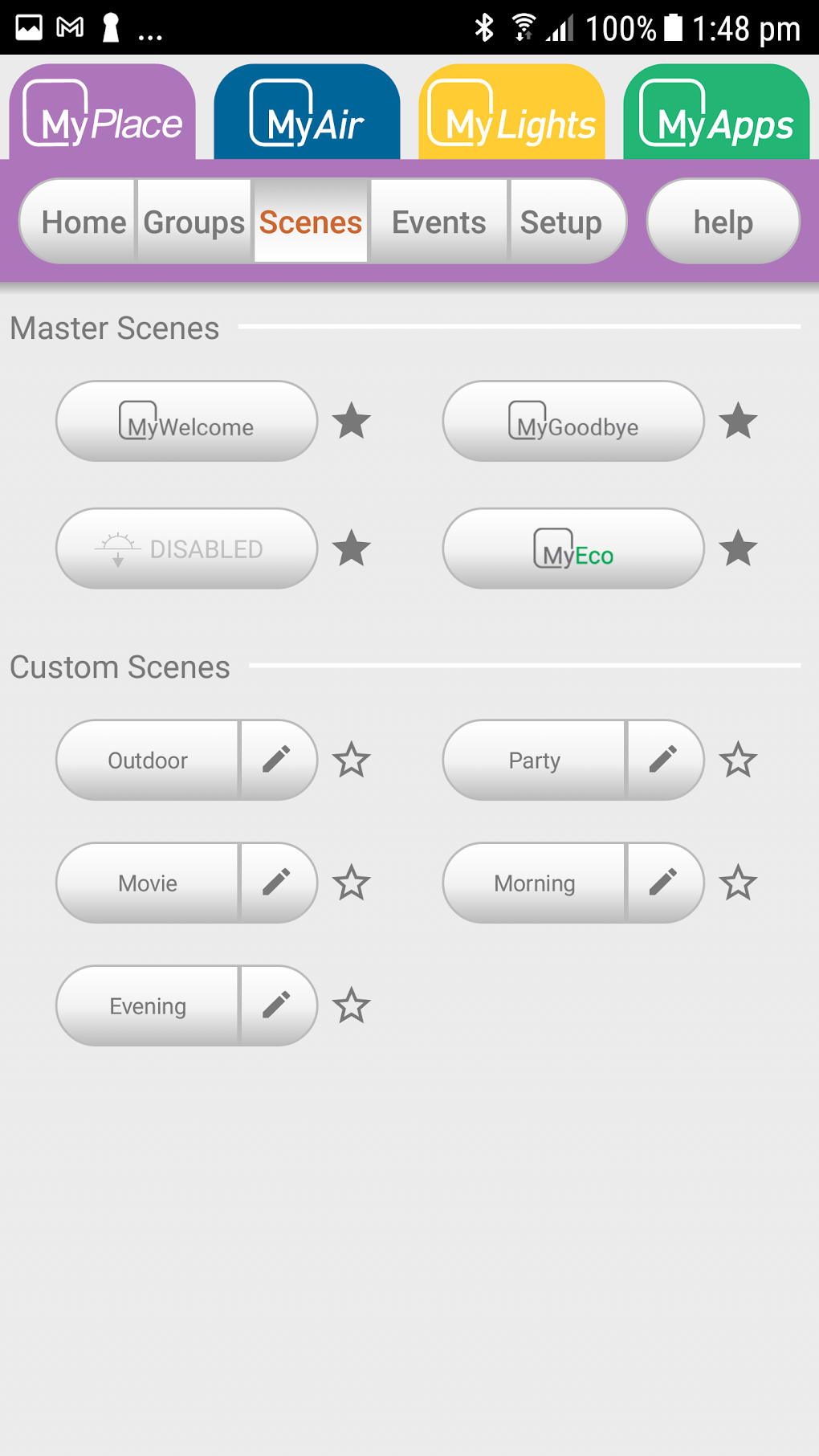Select the Evening custom scene
The height and width of the screenshot is (1456, 819).
tap(148, 1005)
